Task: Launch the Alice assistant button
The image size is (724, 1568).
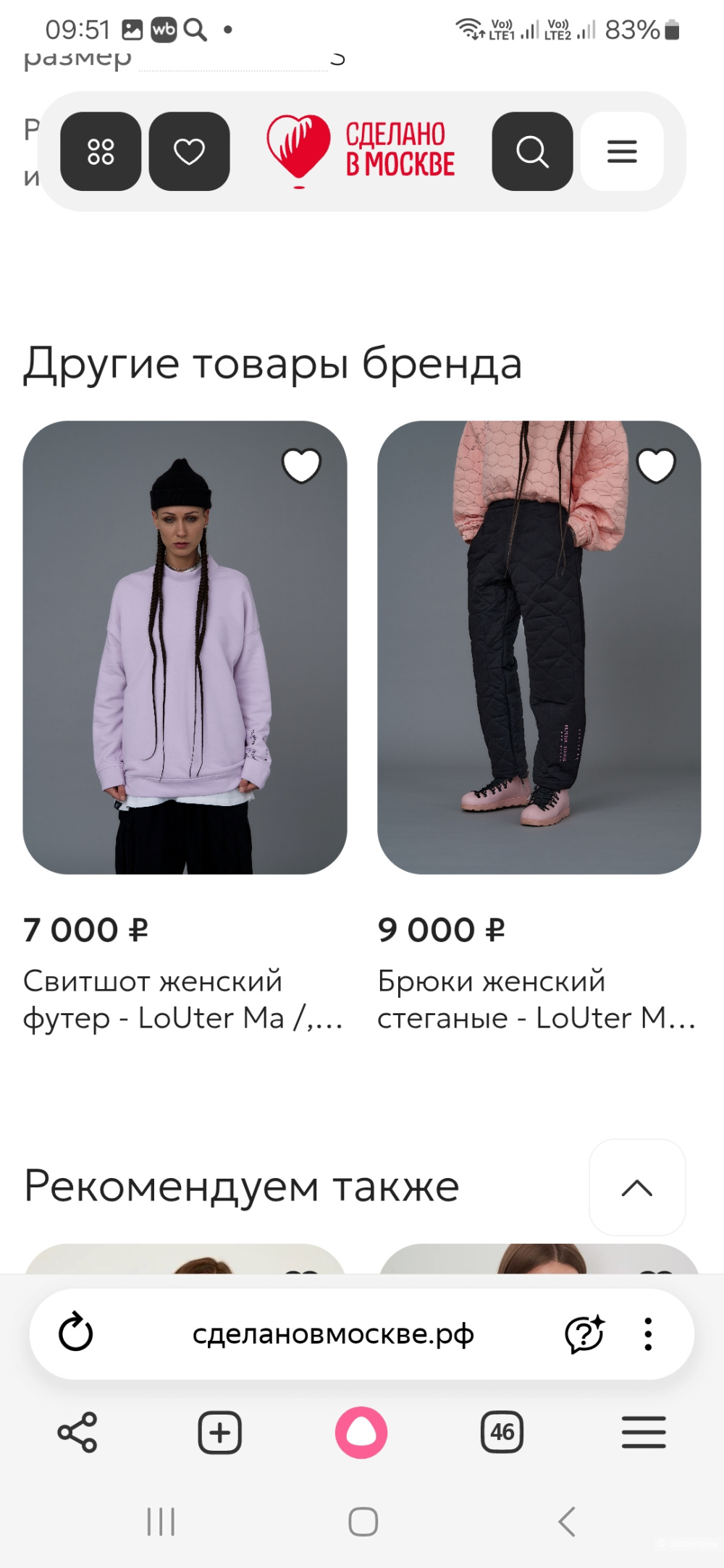Action: coord(361,1432)
